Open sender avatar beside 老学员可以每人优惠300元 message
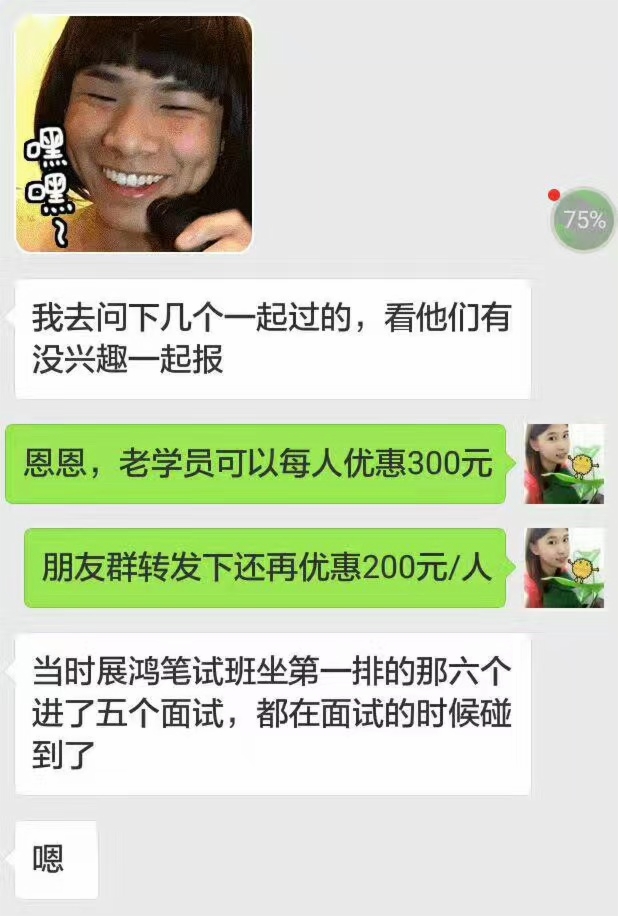This screenshot has height=916, width=618. click(x=563, y=463)
